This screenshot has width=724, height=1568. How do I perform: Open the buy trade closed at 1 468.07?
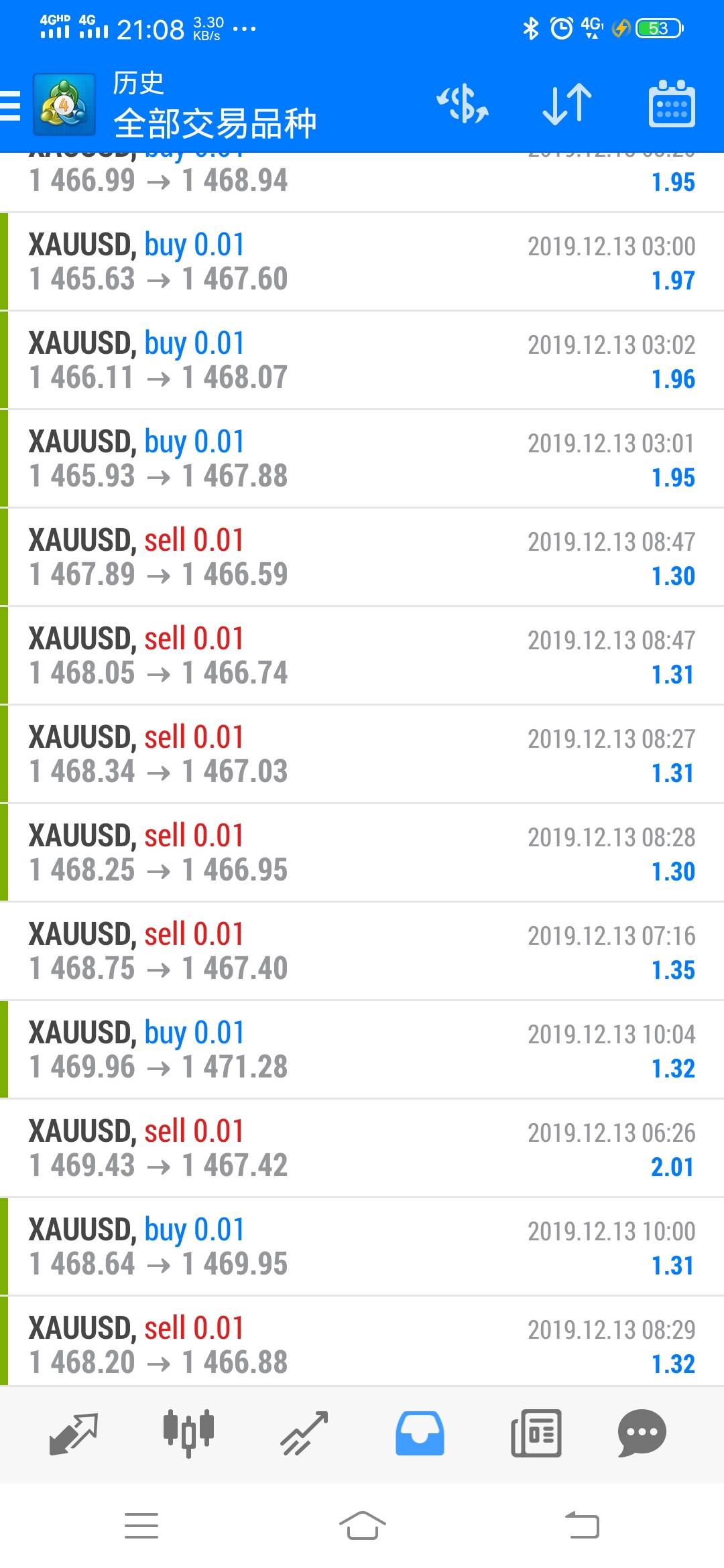[x=362, y=361]
